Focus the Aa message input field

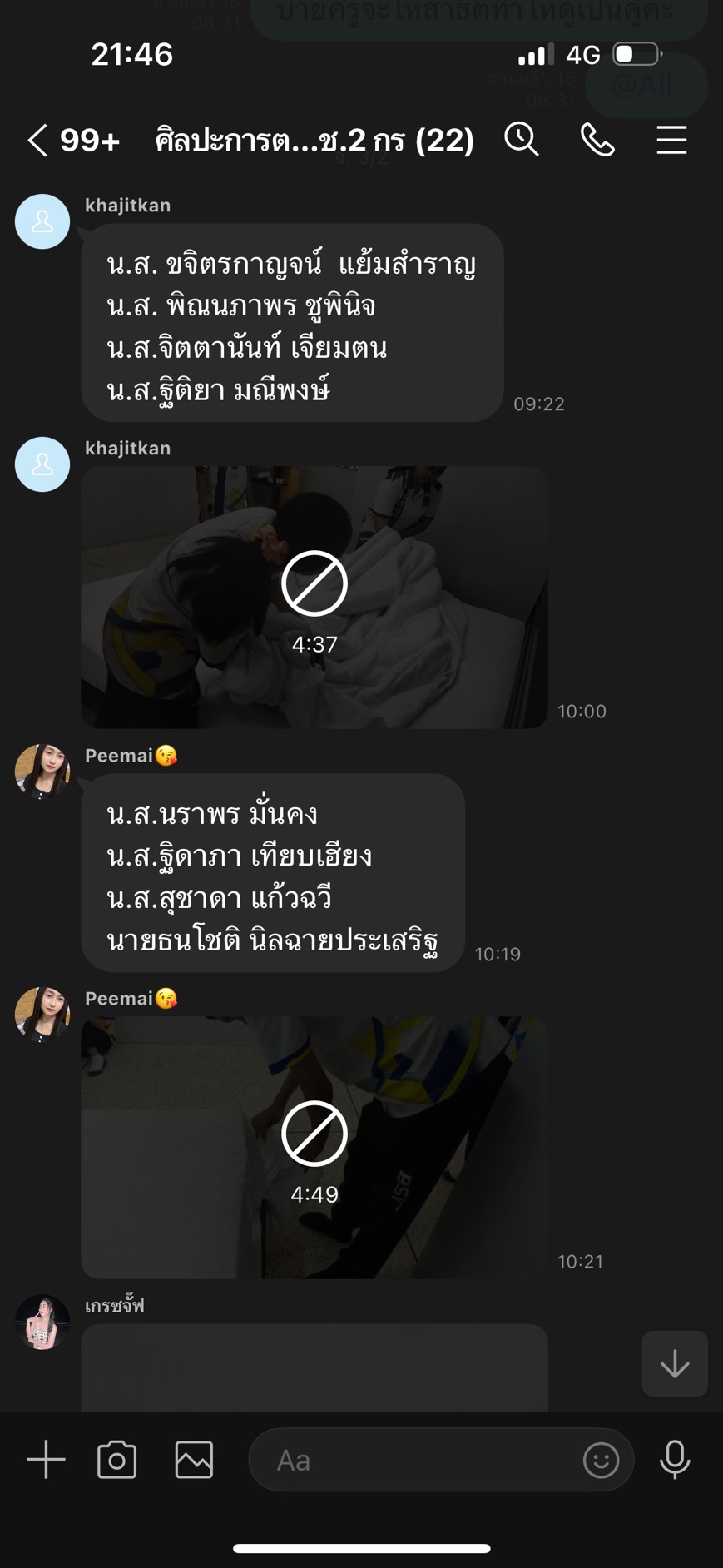416,1460
